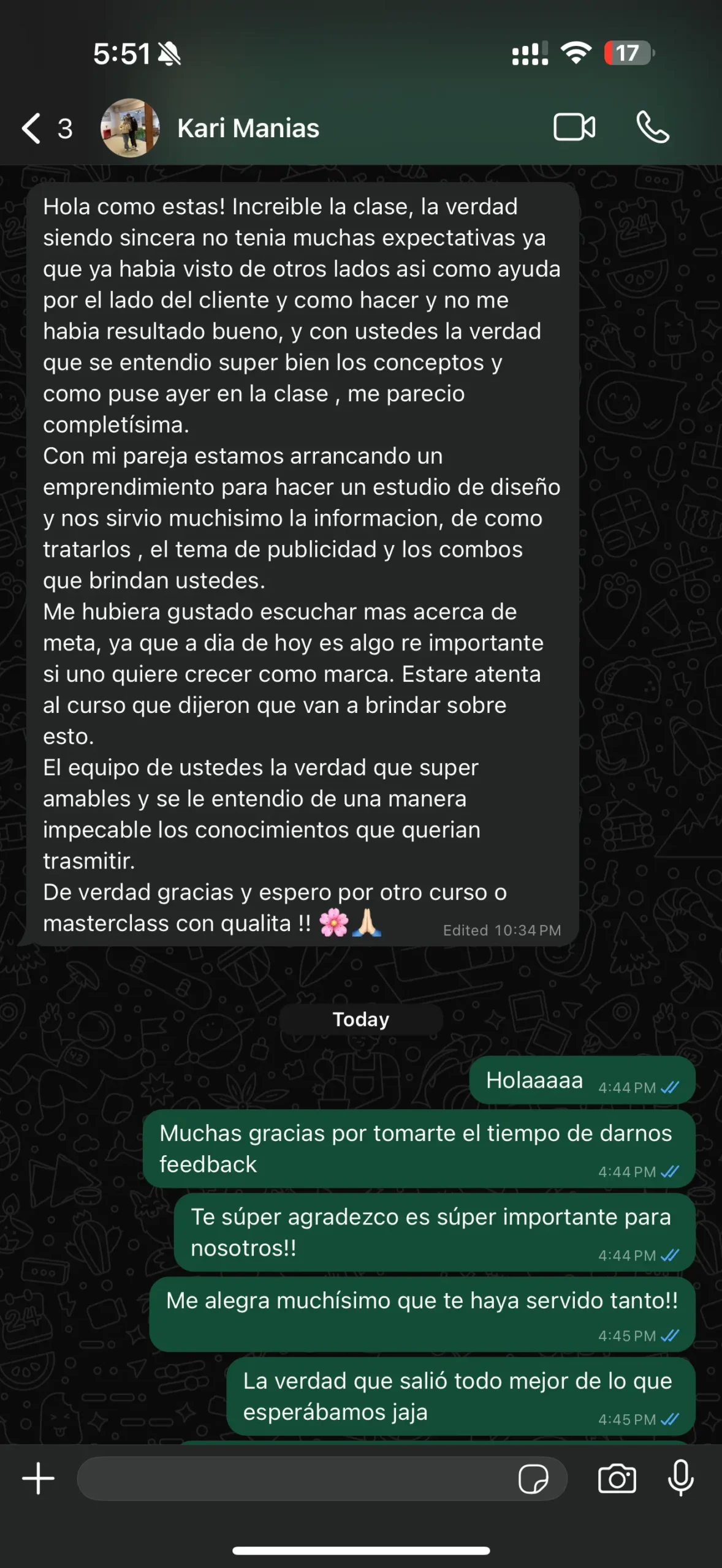The width and height of the screenshot is (722, 1568).
Task: Tap the microphone to record voice message
Action: [x=681, y=1478]
